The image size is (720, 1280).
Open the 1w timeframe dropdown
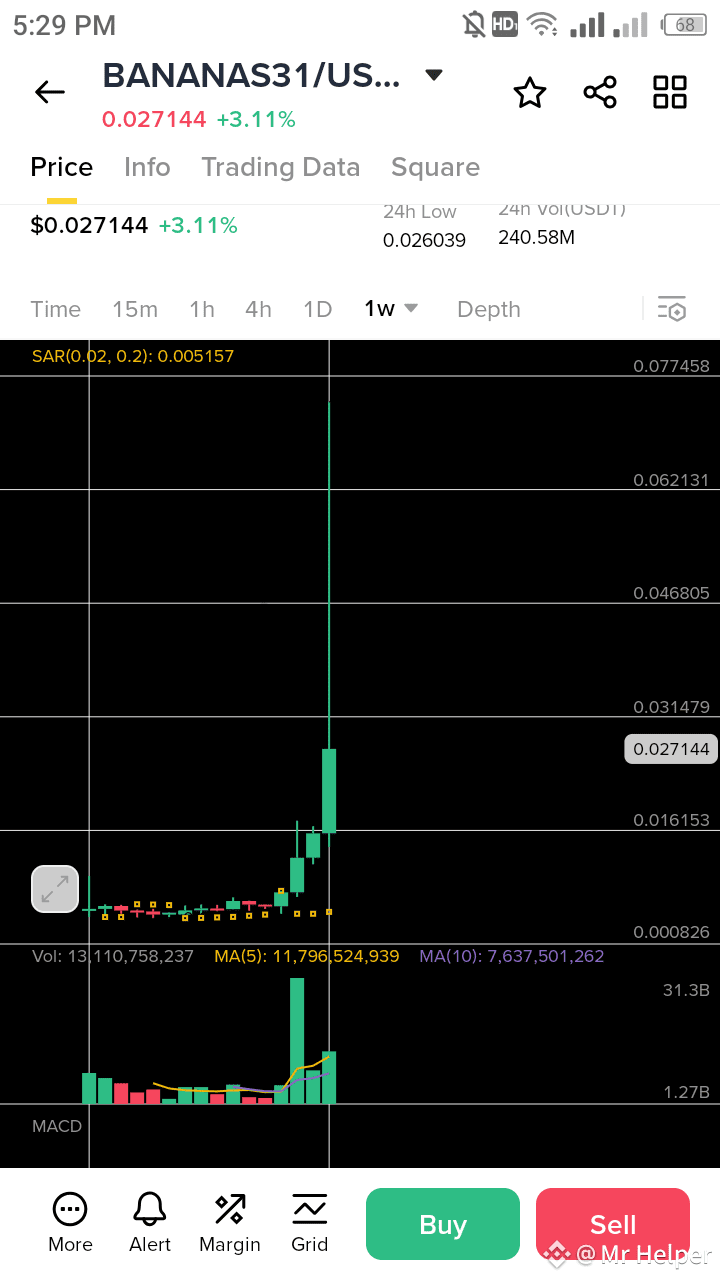click(x=390, y=309)
